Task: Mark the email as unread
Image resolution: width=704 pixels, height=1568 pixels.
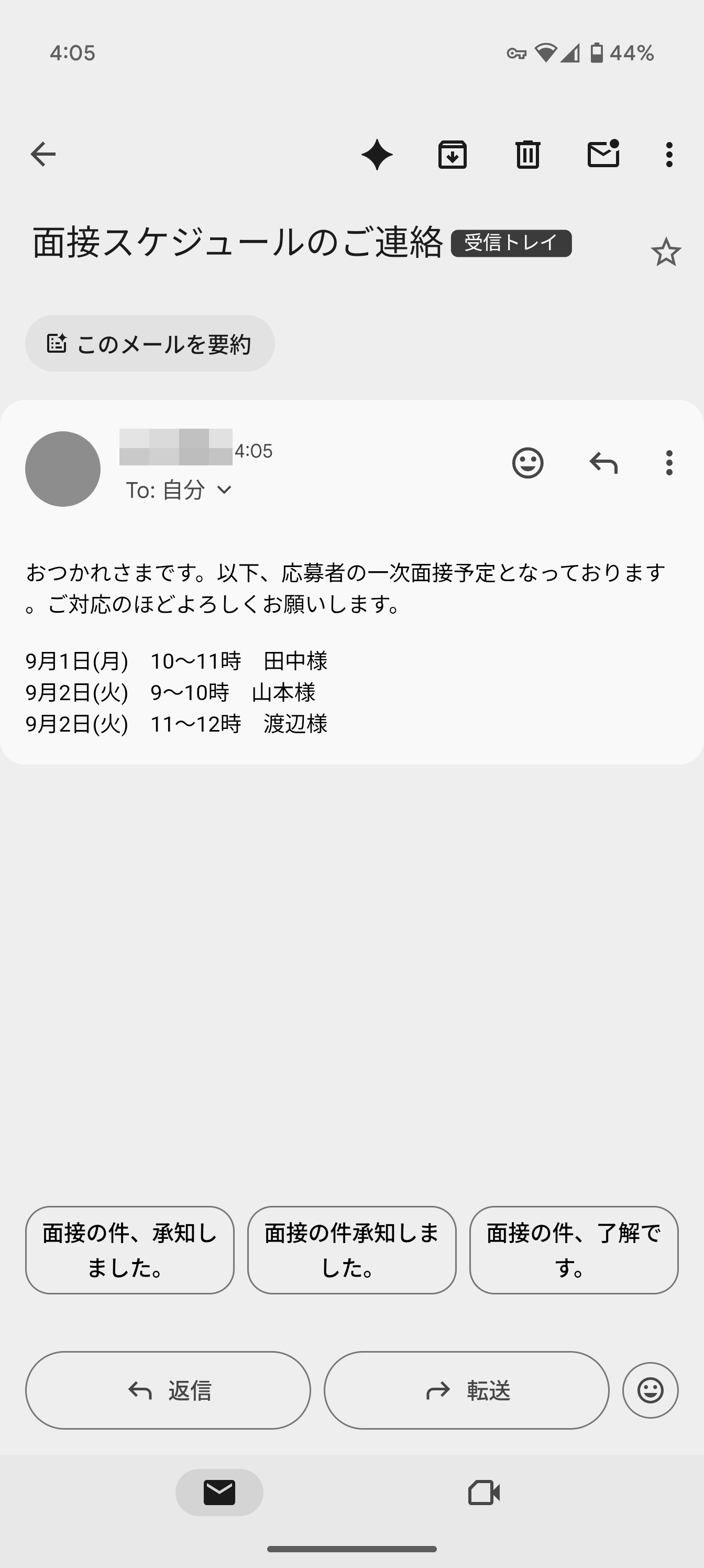Action: (x=603, y=155)
